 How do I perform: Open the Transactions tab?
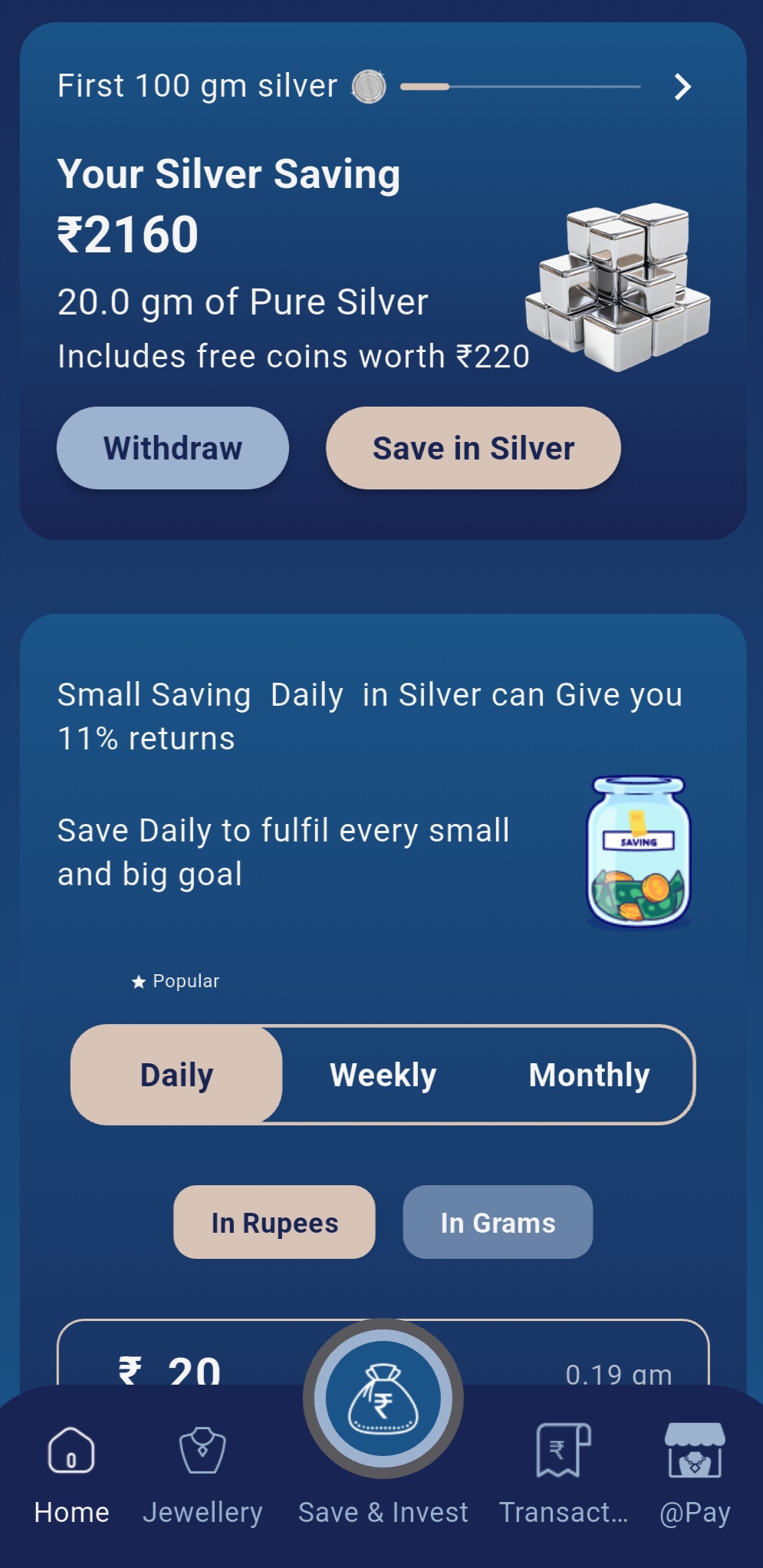click(x=564, y=1473)
